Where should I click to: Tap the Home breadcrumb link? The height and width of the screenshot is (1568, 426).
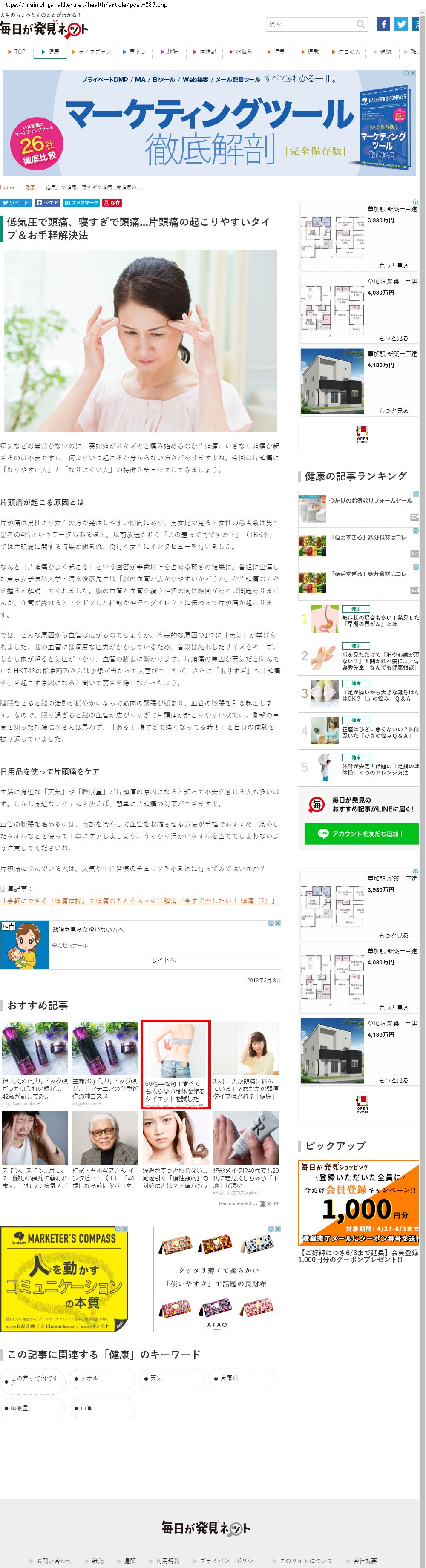pos(7,187)
